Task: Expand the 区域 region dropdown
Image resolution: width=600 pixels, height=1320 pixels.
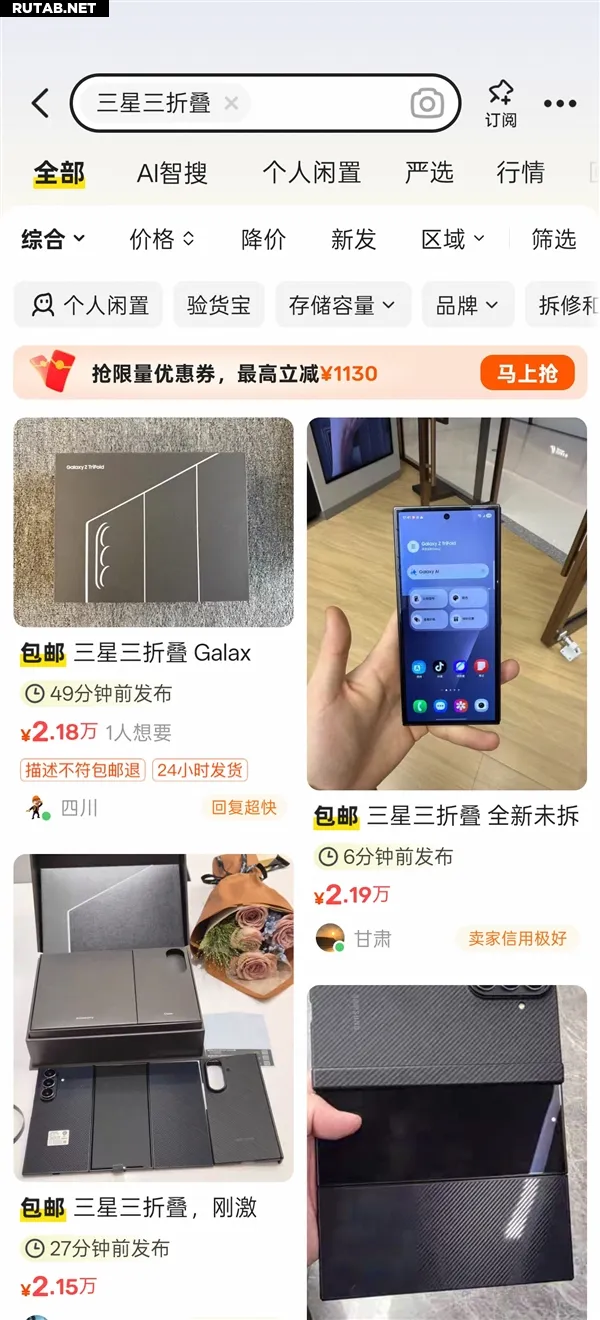Action: click(452, 239)
